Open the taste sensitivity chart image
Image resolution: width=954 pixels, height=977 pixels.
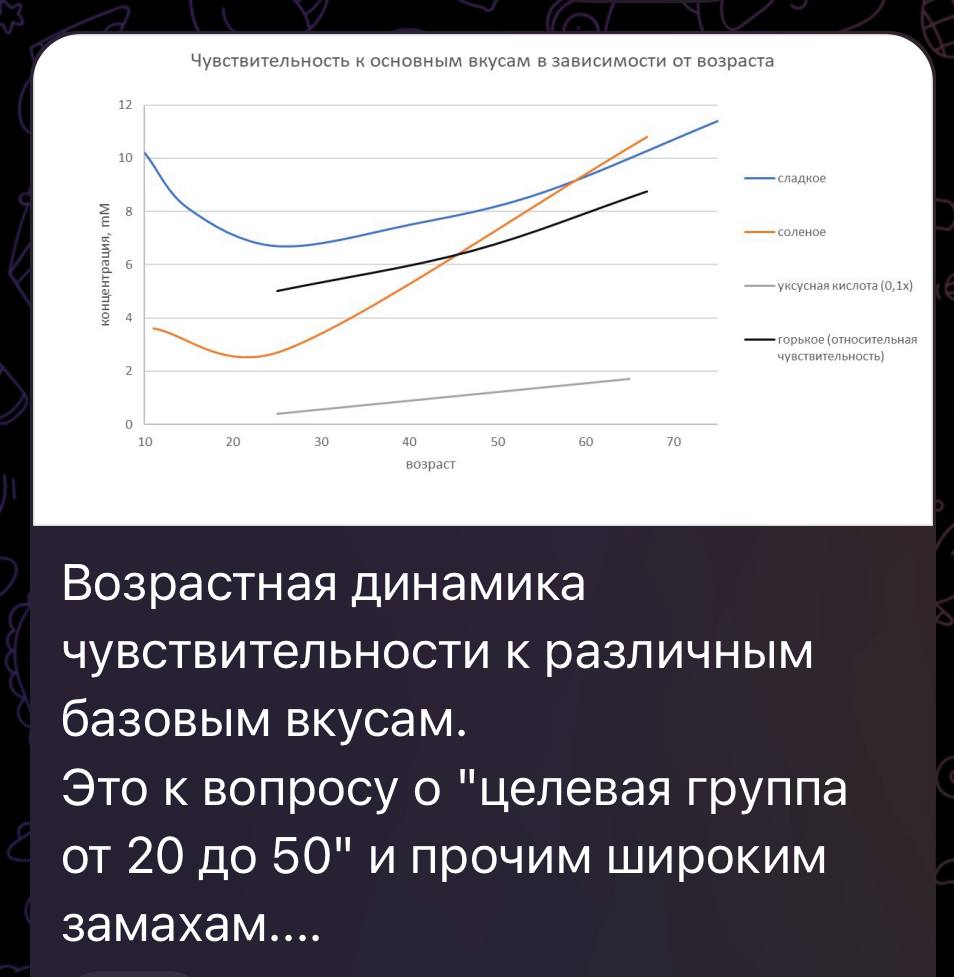tap(480, 280)
